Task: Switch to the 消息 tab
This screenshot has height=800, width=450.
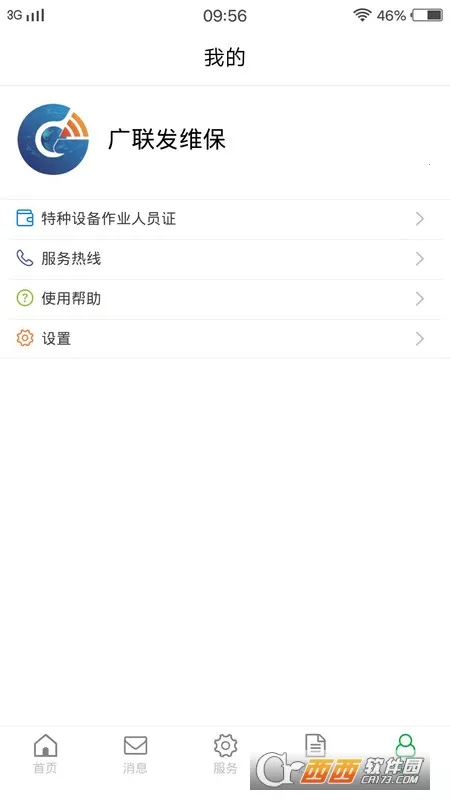Action: [x=135, y=754]
